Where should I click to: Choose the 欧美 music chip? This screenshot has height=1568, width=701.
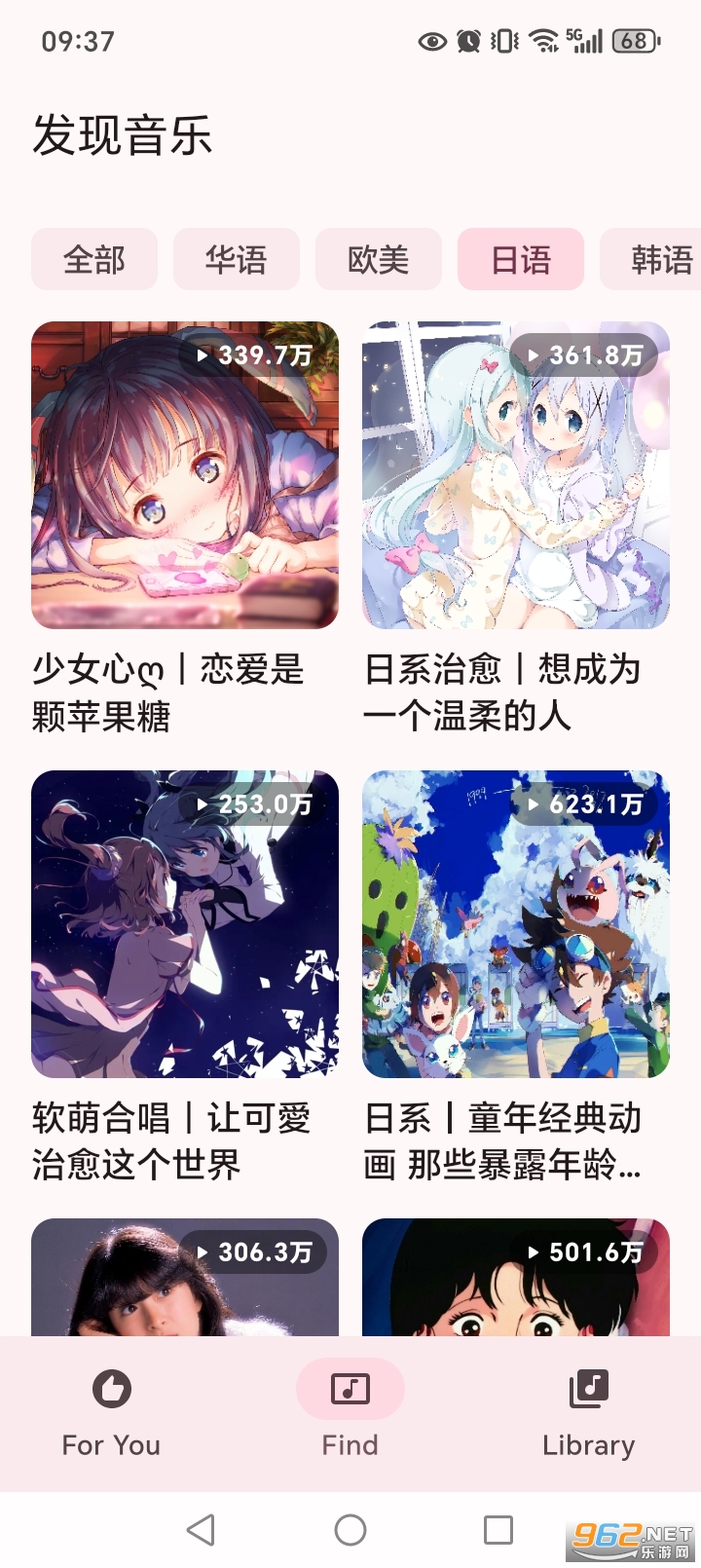tap(378, 260)
